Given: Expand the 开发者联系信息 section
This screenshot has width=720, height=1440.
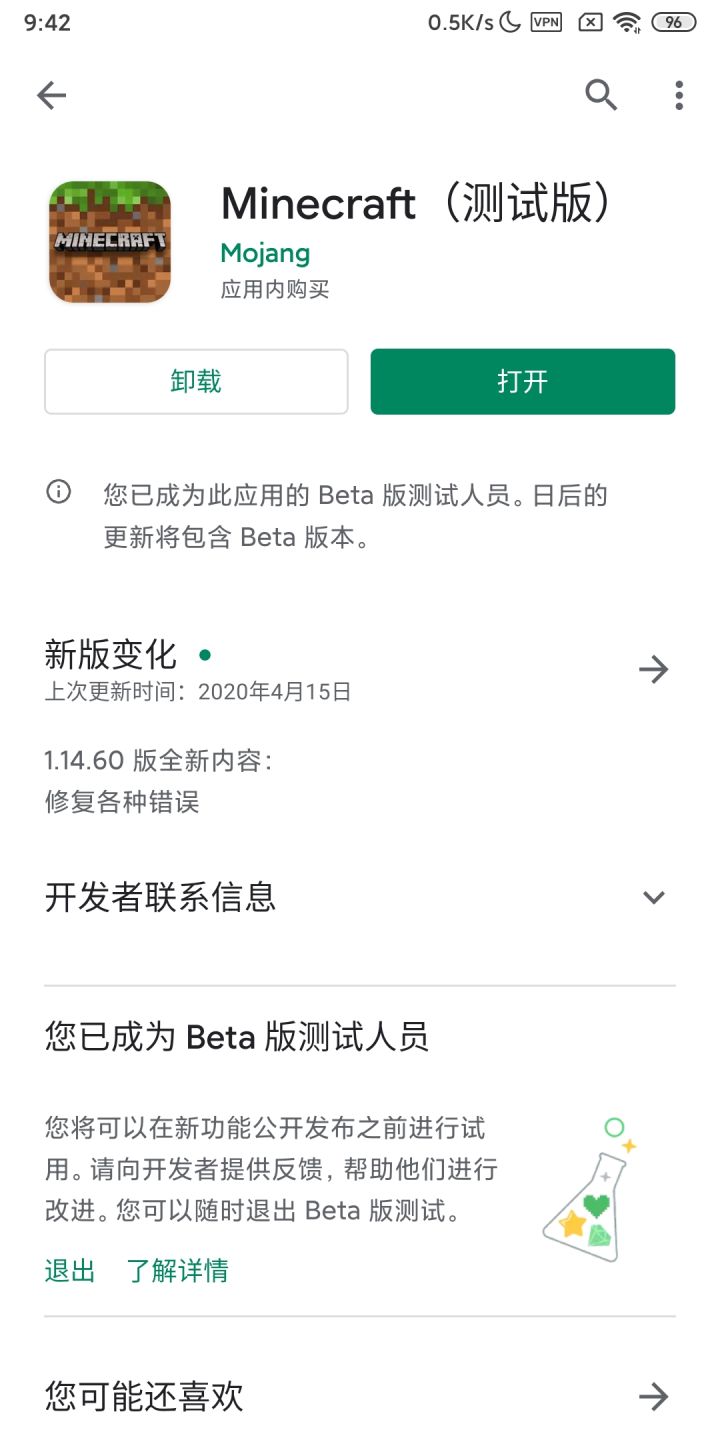Looking at the screenshot, I should [654, 897].
